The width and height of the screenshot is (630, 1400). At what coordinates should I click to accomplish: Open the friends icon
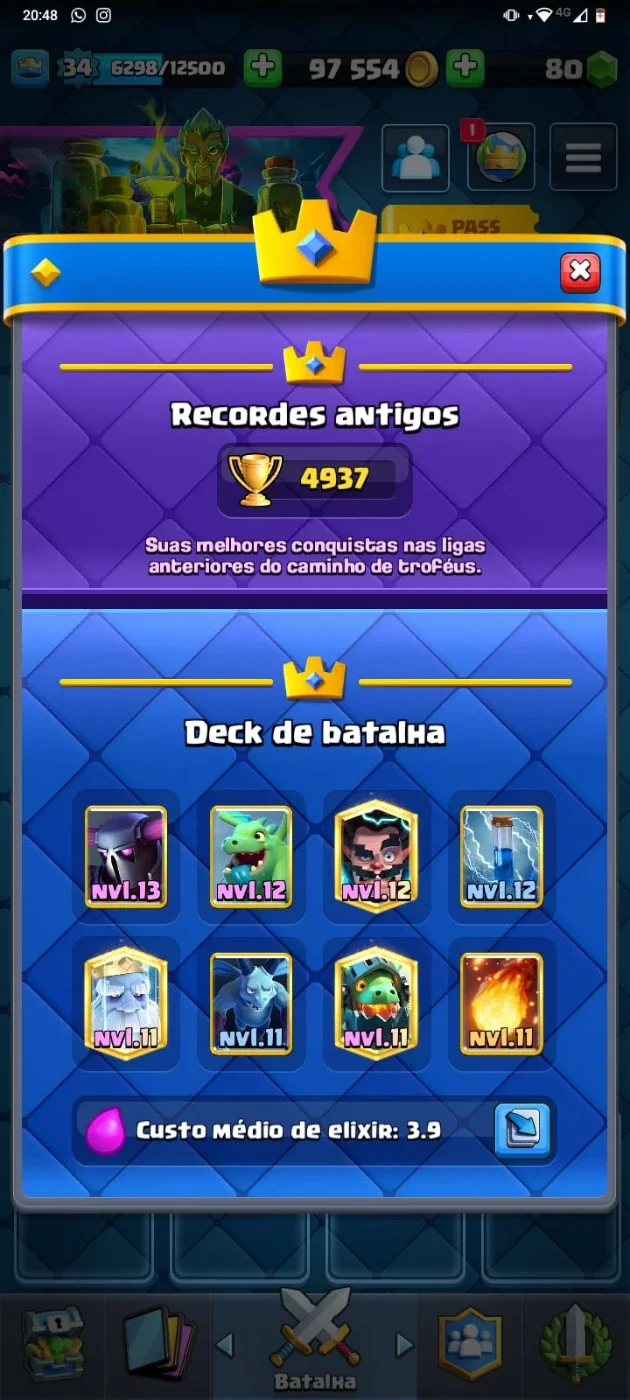(x=416, y=157)
